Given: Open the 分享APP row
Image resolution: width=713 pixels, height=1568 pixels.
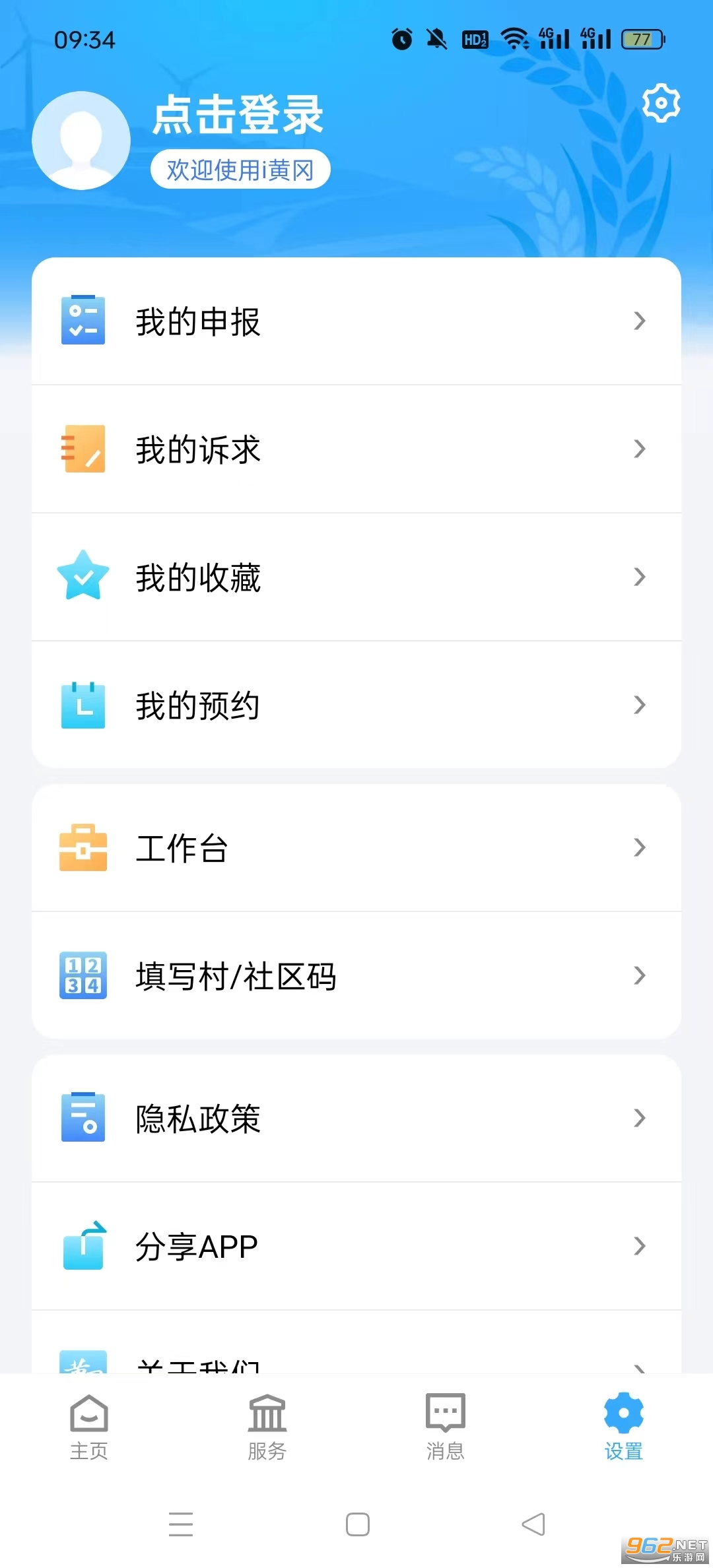Looking at the screenshot, I should pos(356,1247).
